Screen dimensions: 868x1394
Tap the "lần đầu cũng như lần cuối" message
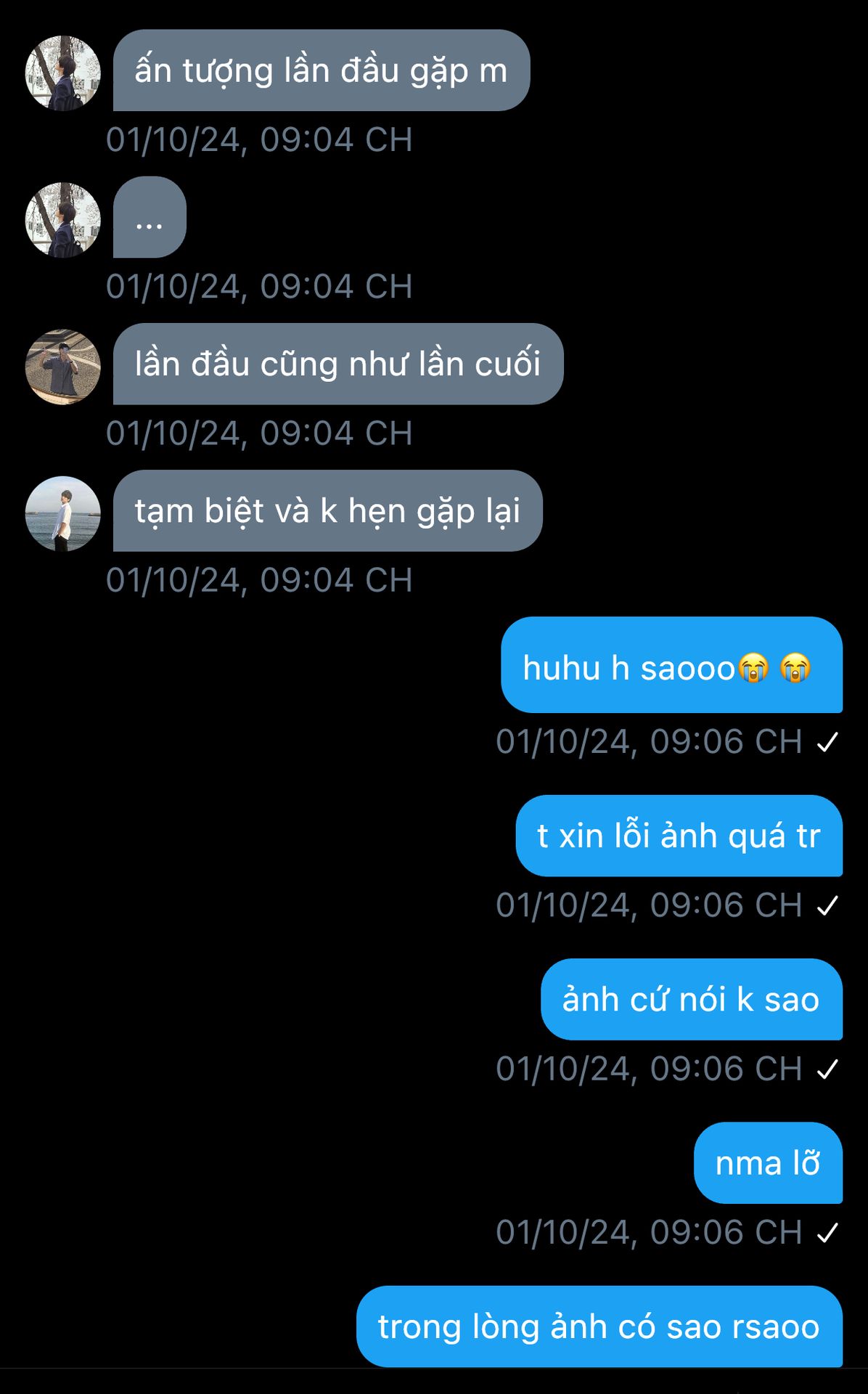coord(337,364)
